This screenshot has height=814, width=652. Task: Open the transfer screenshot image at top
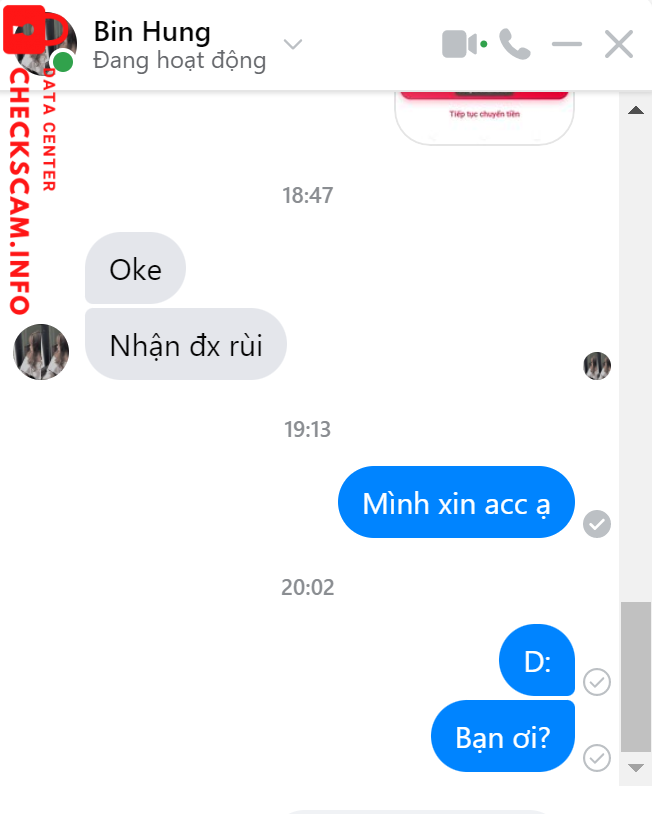pyautogui.click(x=484, y=117)
